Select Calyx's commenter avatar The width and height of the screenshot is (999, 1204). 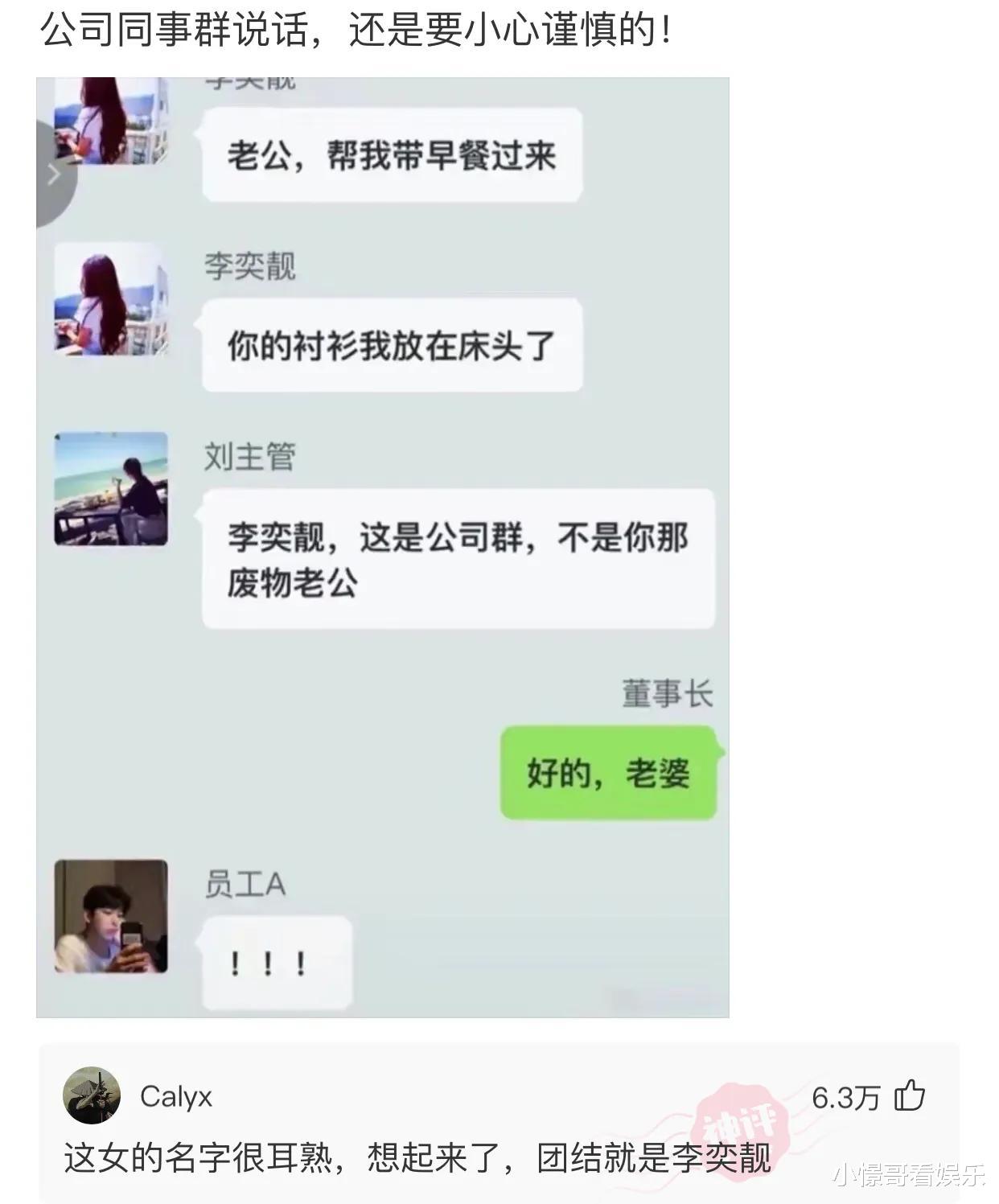[92, 1096]
